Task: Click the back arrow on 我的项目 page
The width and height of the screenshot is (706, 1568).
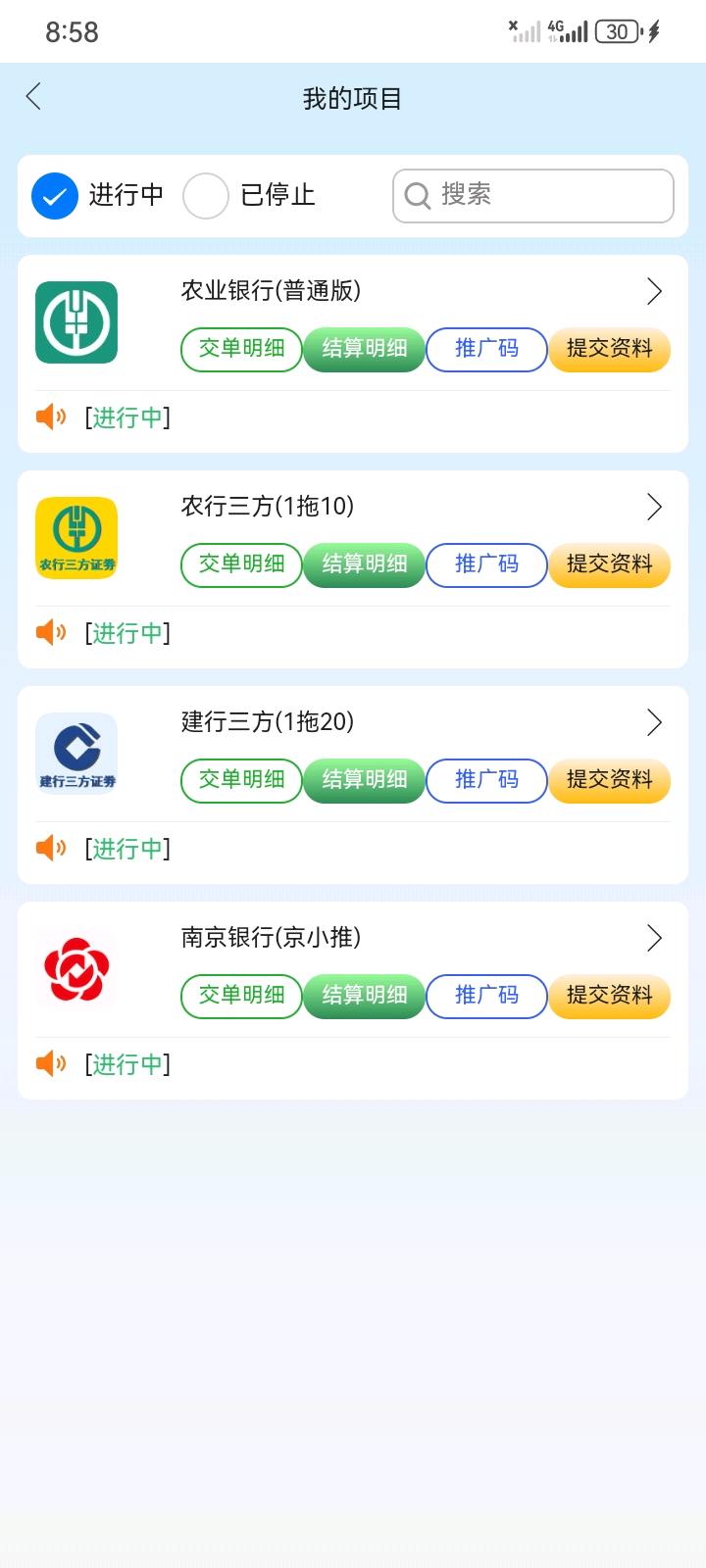Action: coord(34,97)
